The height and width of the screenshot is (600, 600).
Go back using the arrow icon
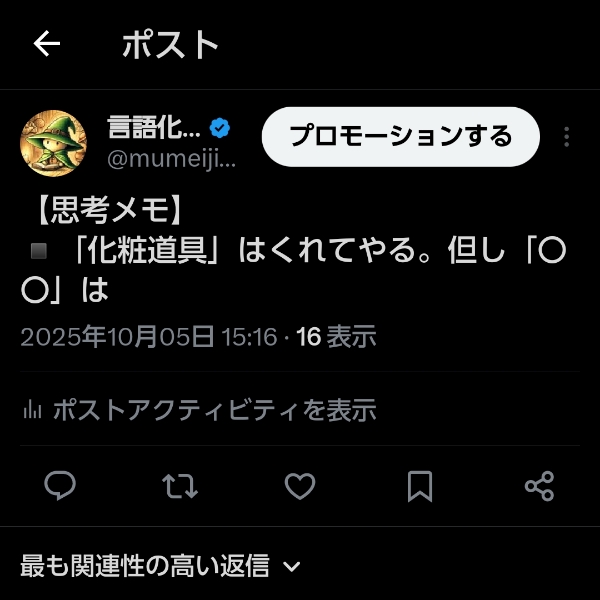point(47,44)
